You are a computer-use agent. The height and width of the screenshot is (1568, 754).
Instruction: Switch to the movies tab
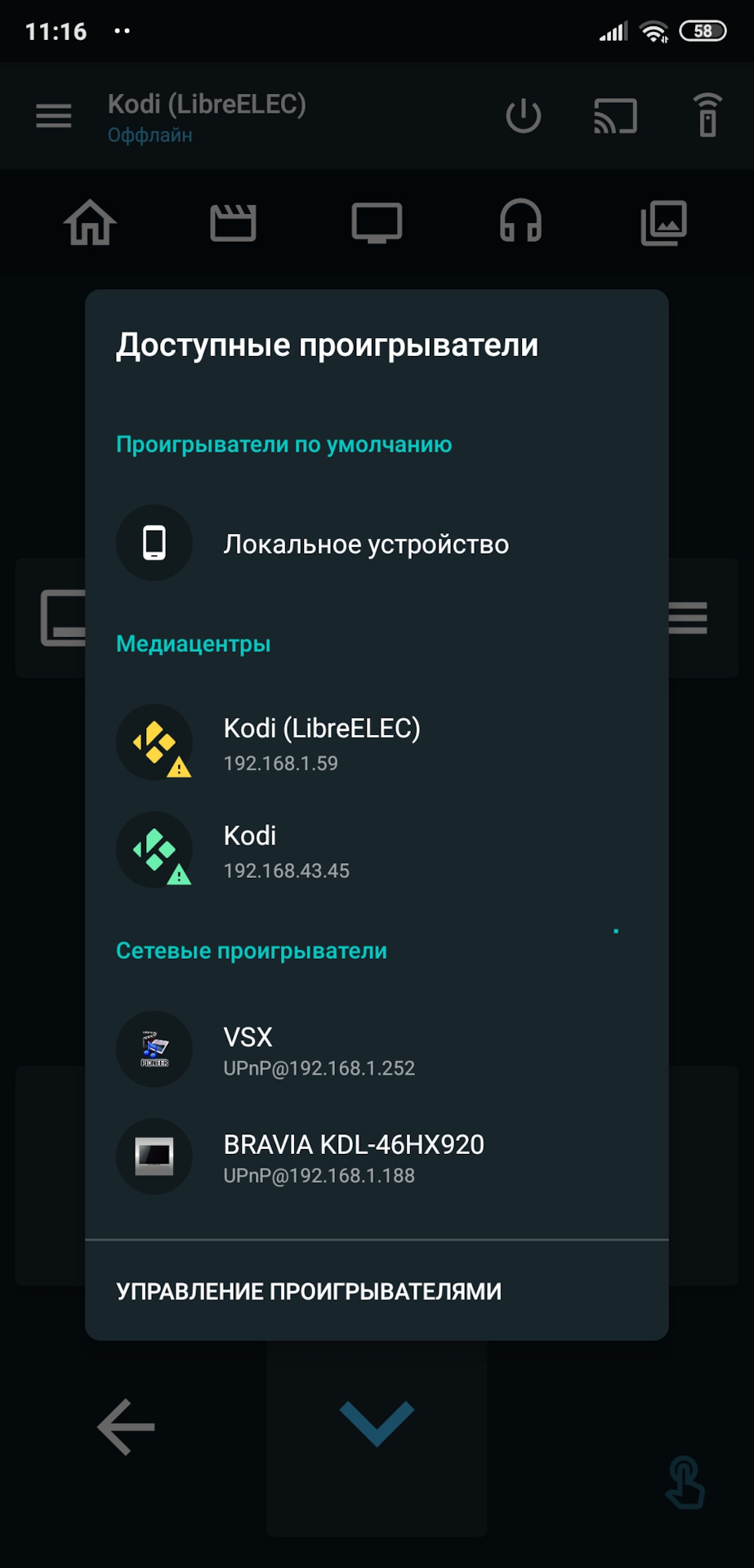click(233, 222)
